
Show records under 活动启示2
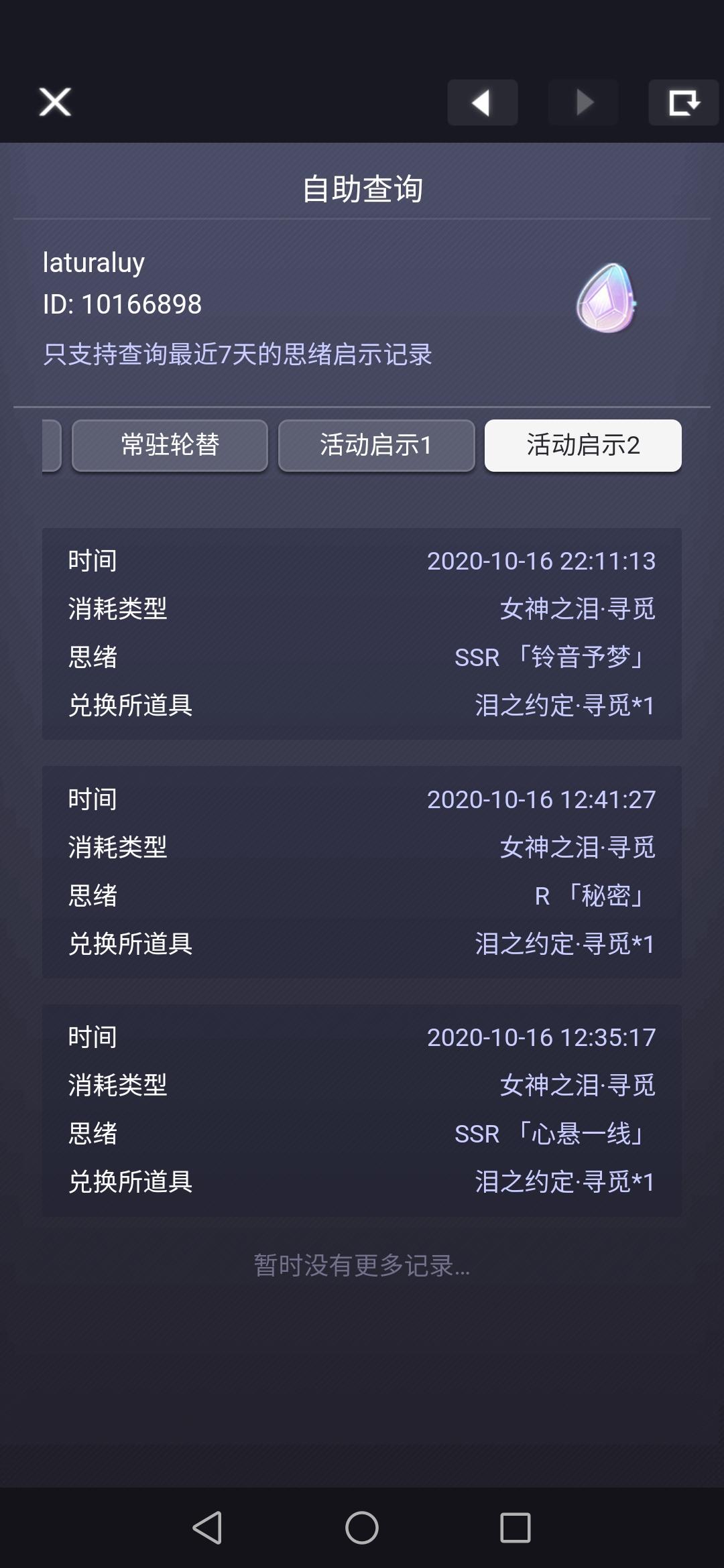(583, 446)
